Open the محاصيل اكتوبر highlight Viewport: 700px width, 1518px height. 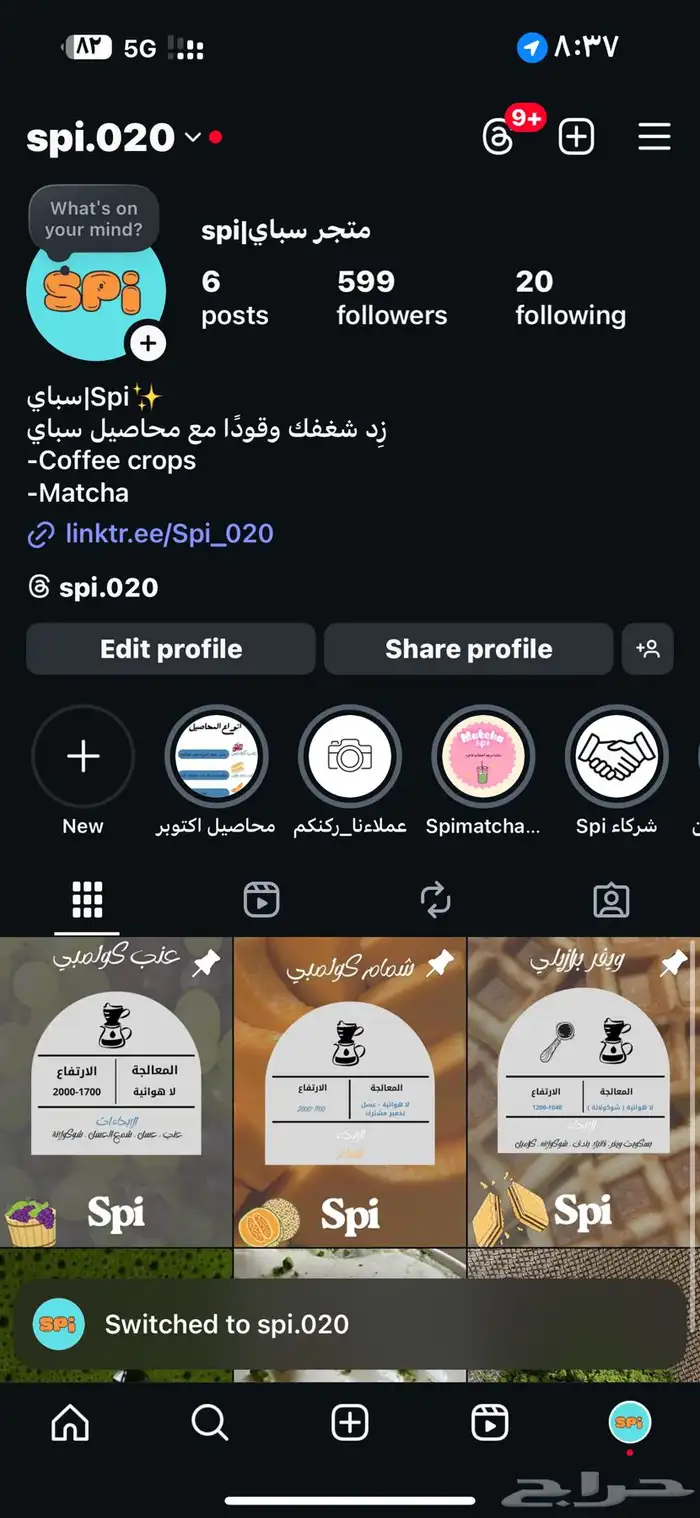(216, 757)
